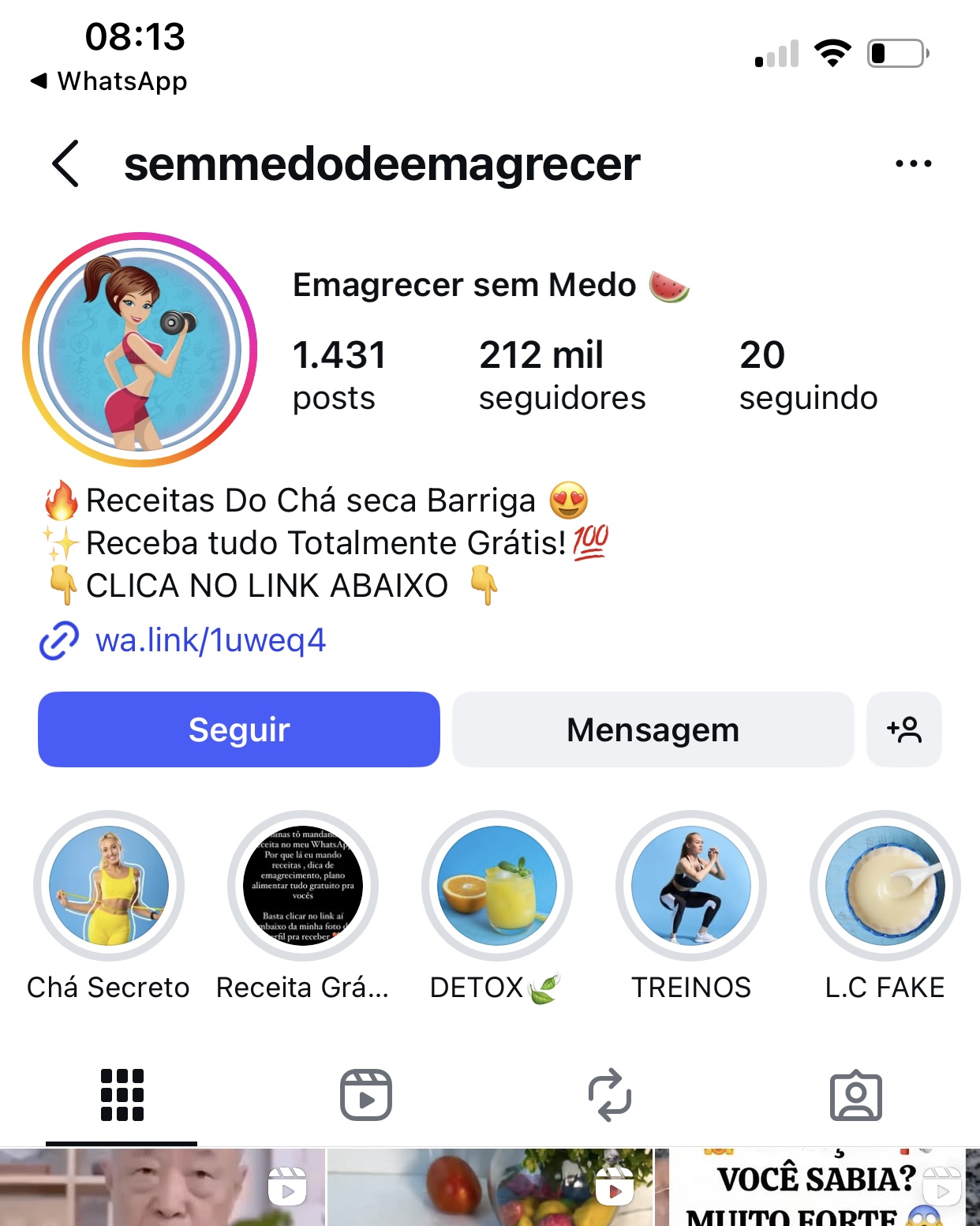
Task: Show suggested accounts via add-person icon
Action: pyautogui.click(x=903, y=729)
